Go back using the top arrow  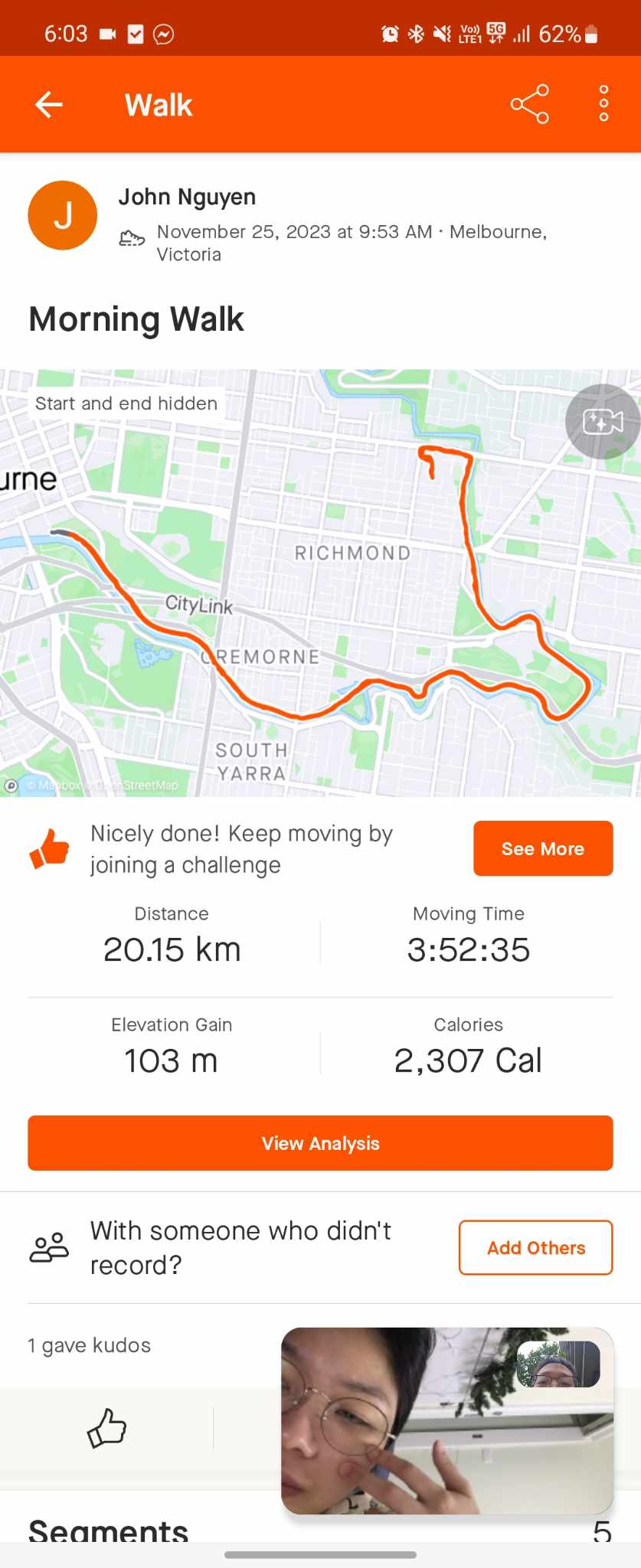pos(49,105)
